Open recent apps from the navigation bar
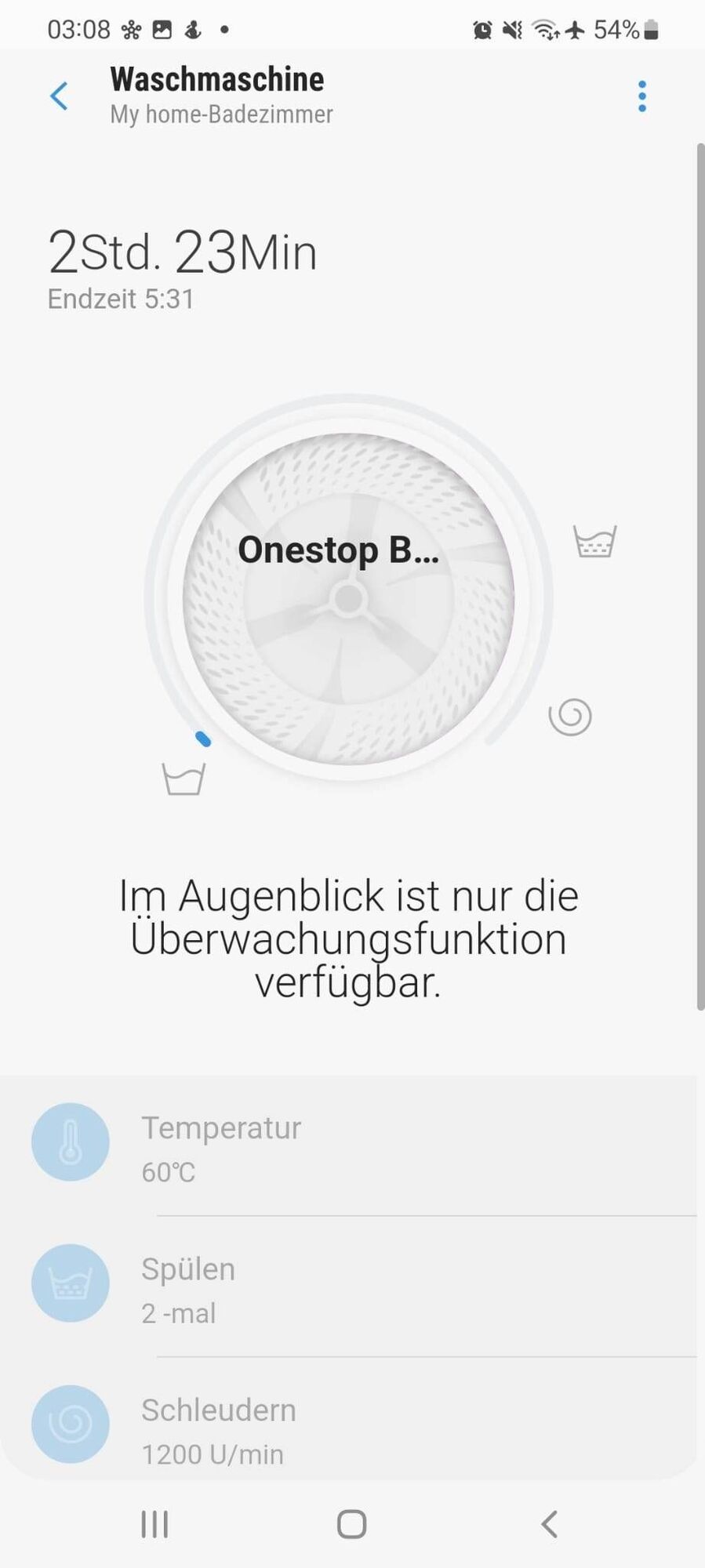The image size is (705, 1568). 154,1524
